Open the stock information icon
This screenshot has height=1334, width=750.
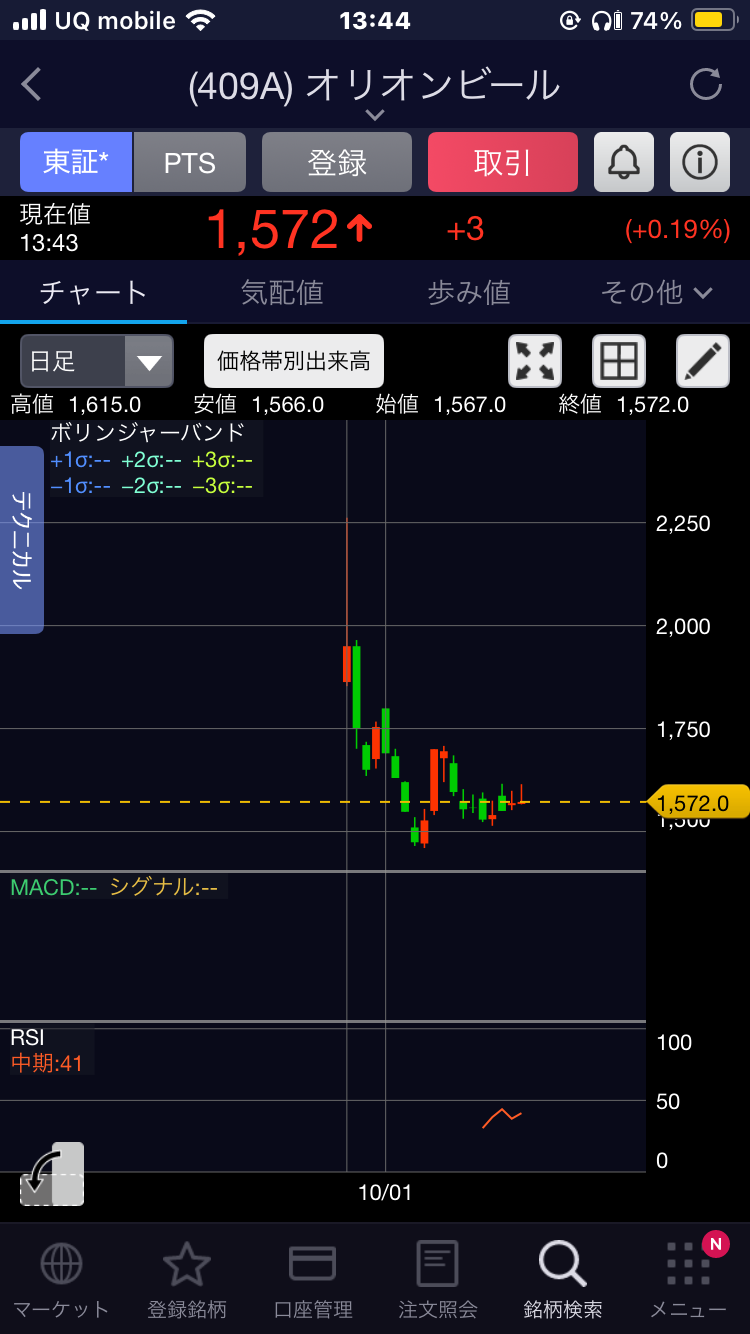pyautogui.click(x=699, y=162)
